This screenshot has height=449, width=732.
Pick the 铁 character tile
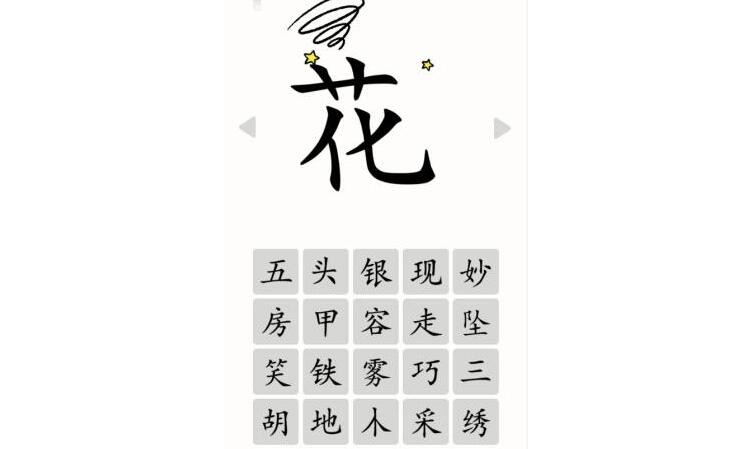326,372
